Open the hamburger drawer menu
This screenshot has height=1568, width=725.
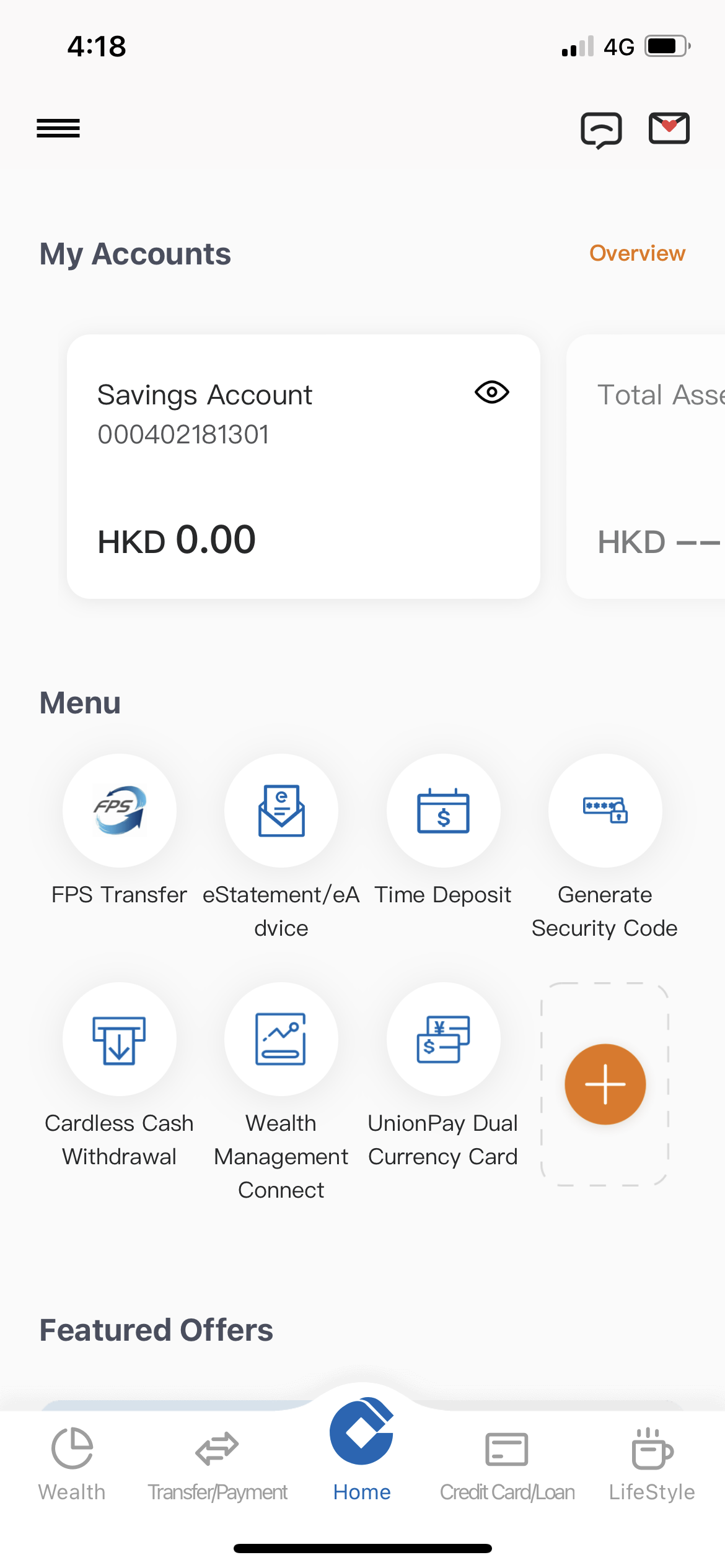pos(58,128)
